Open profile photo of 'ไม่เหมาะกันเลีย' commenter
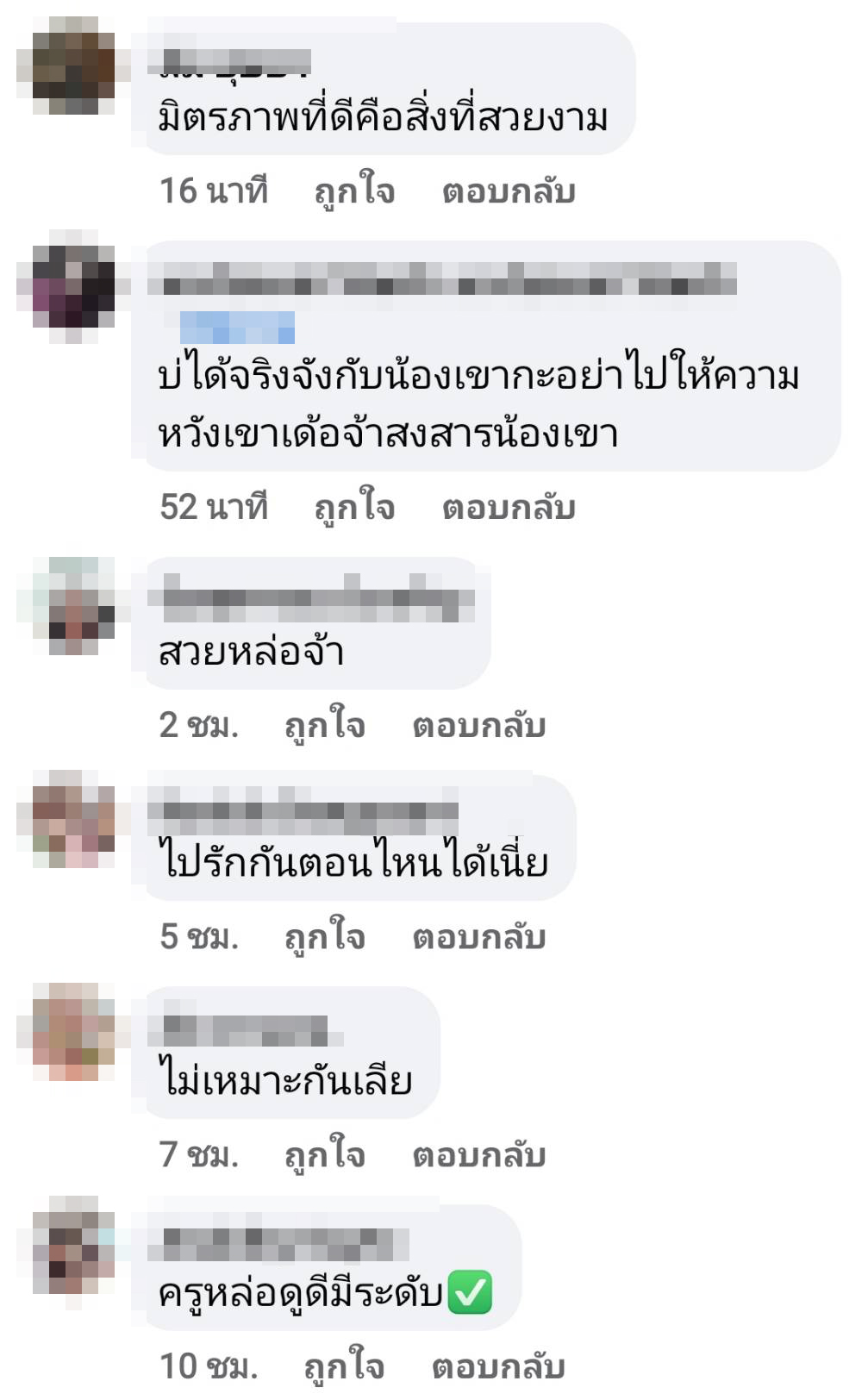Image resolution: width=868 pixels, height=1400 pixels. coord(72,1032)
